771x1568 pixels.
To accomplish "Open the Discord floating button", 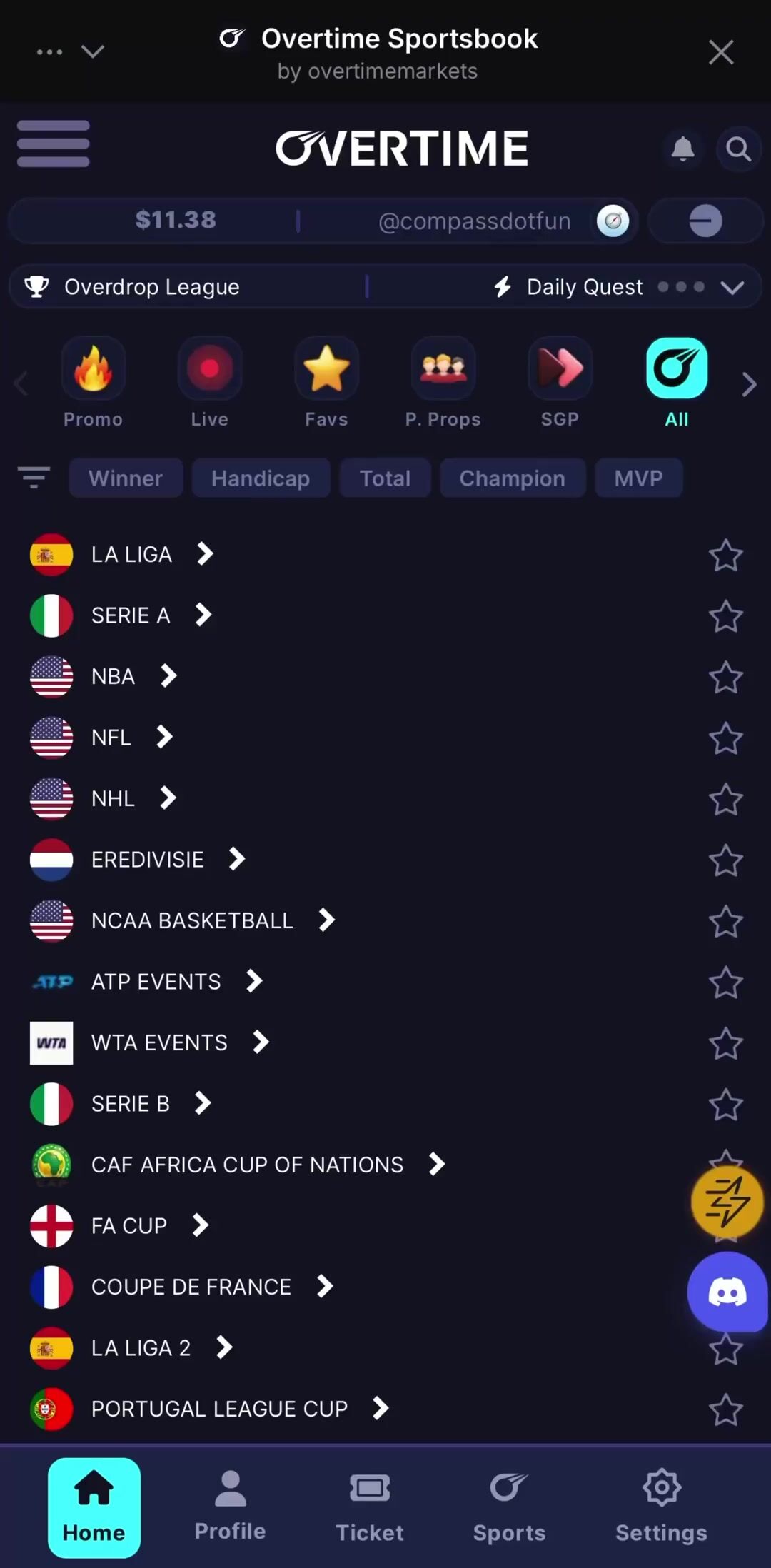I will pyautogui.click(x=727, y=1292).
